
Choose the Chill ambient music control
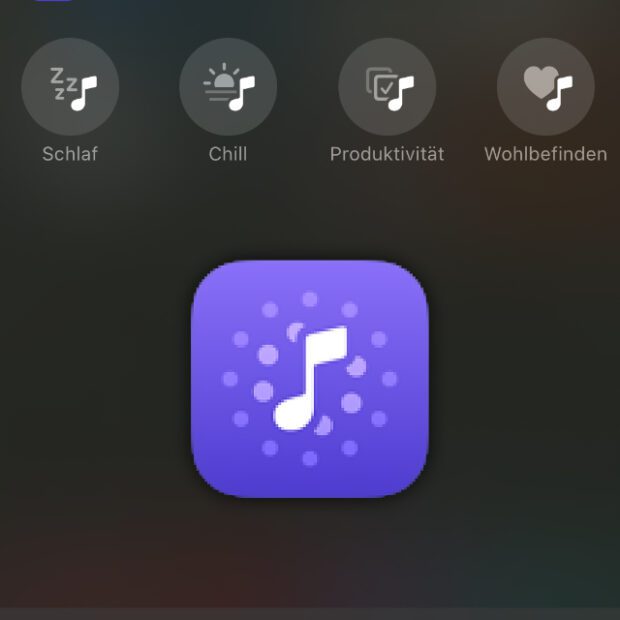pyautogui.click(x=228, y=87)
